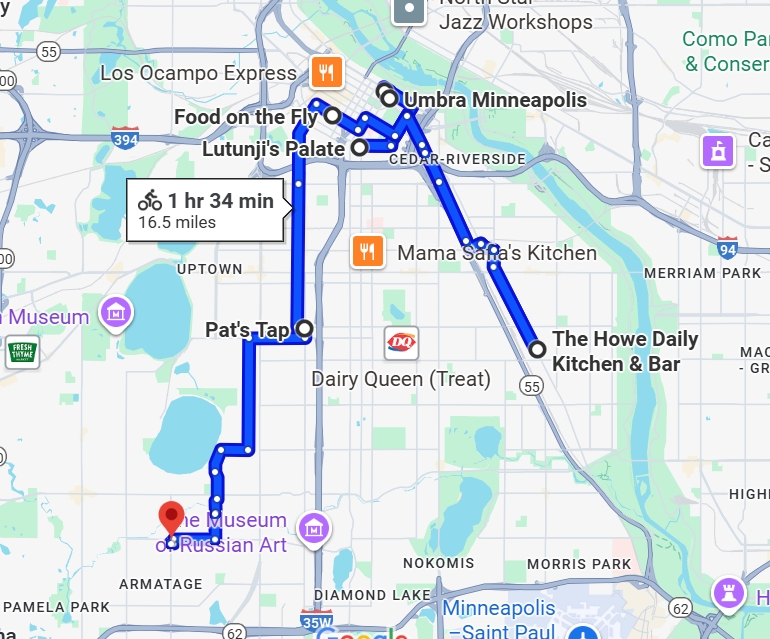Select The Howe Daily Kitchen & Bar stop

(538, 349)
